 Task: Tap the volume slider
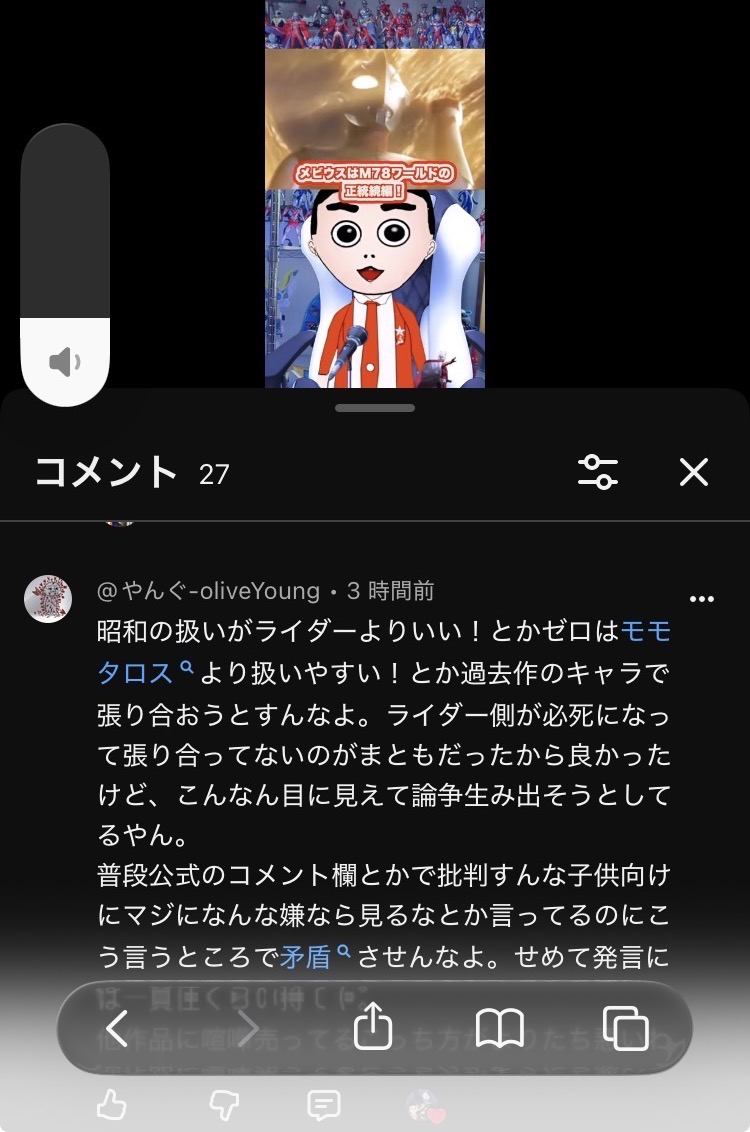(65, 265)
